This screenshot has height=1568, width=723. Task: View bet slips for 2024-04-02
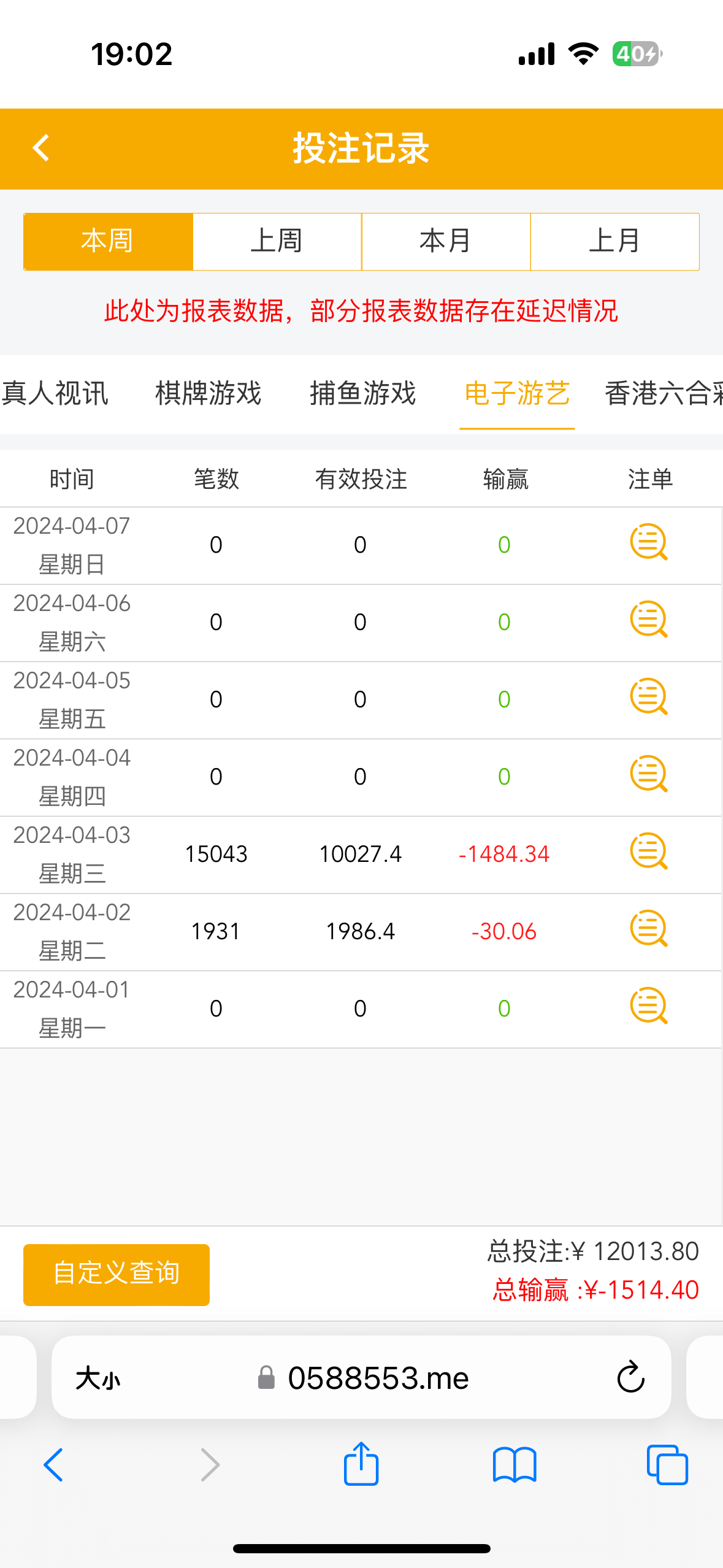point(648,928)
